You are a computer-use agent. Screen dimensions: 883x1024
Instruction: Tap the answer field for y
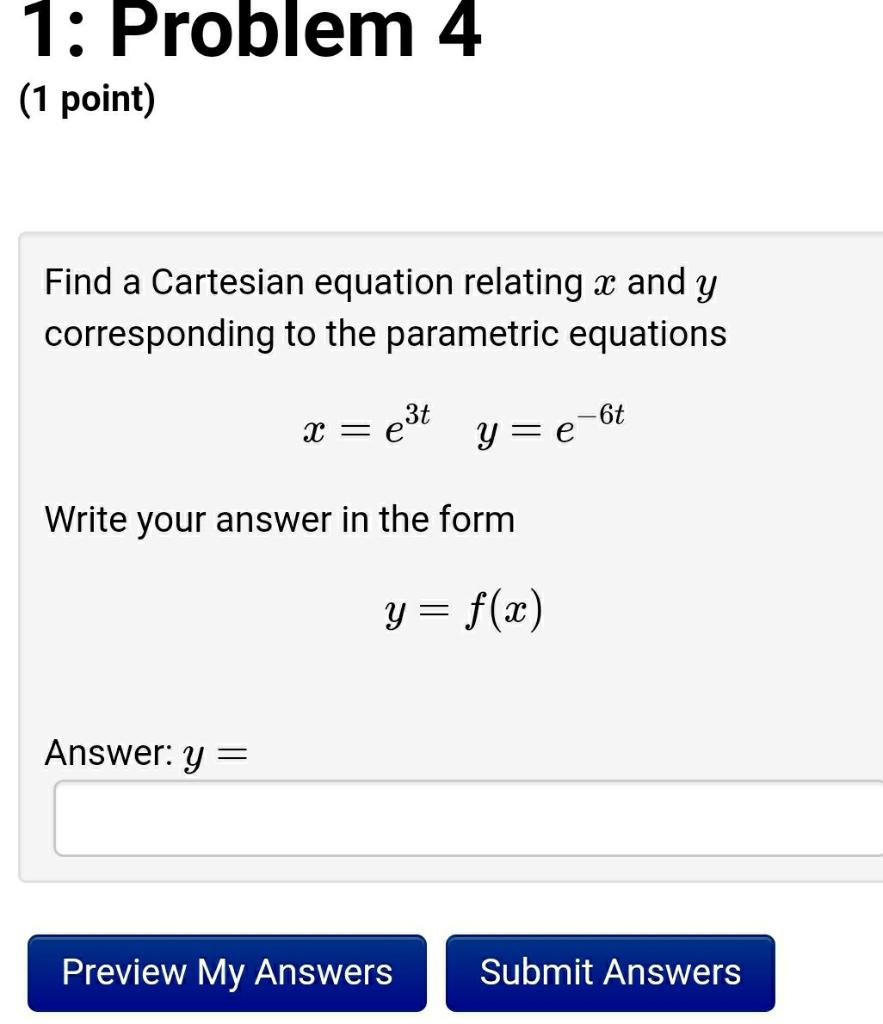pos(468,819)
